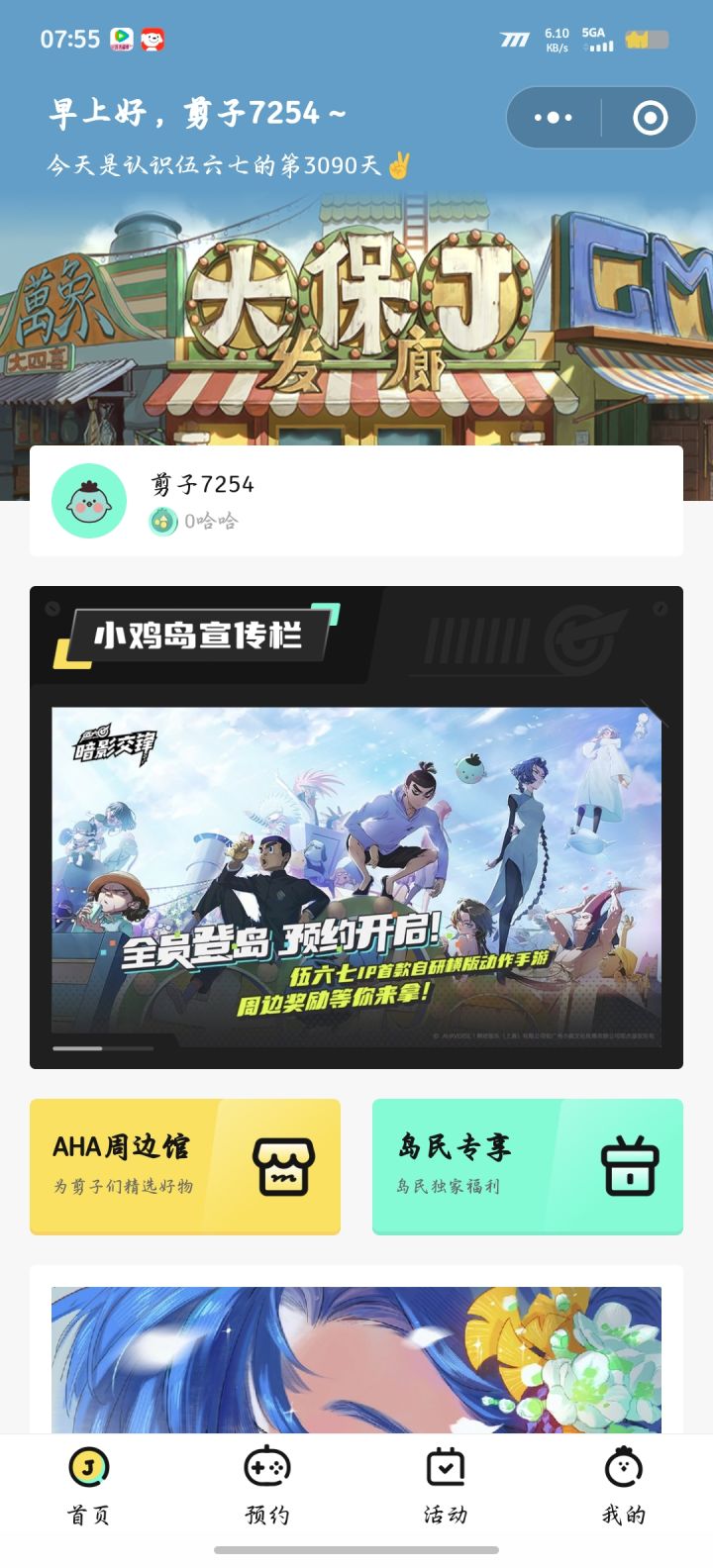Open 岛民专享 exclusive benefits
Viewport: 713px width, 1568px height.
pyautogui.click(x=528, y=1166)
